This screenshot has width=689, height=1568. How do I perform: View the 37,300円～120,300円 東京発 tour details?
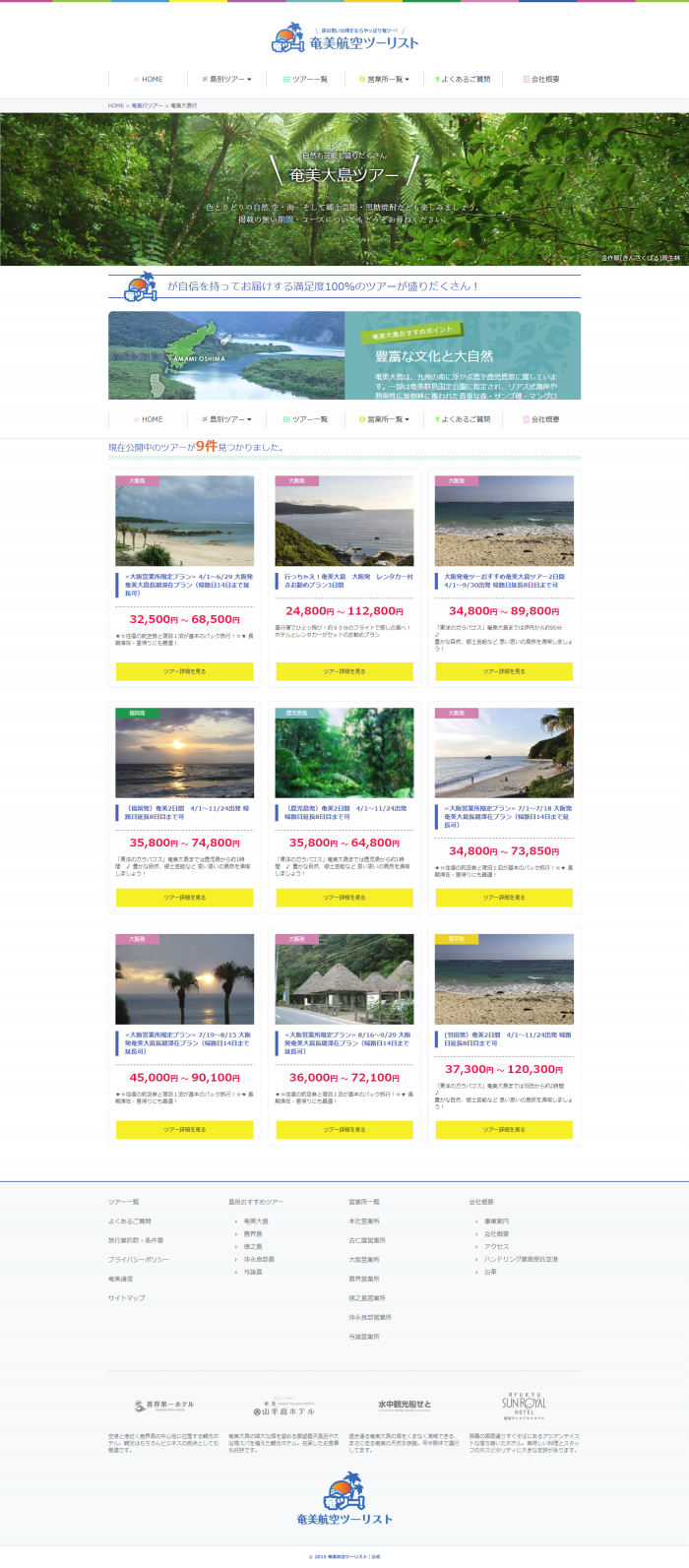[x=504, y=1130]
